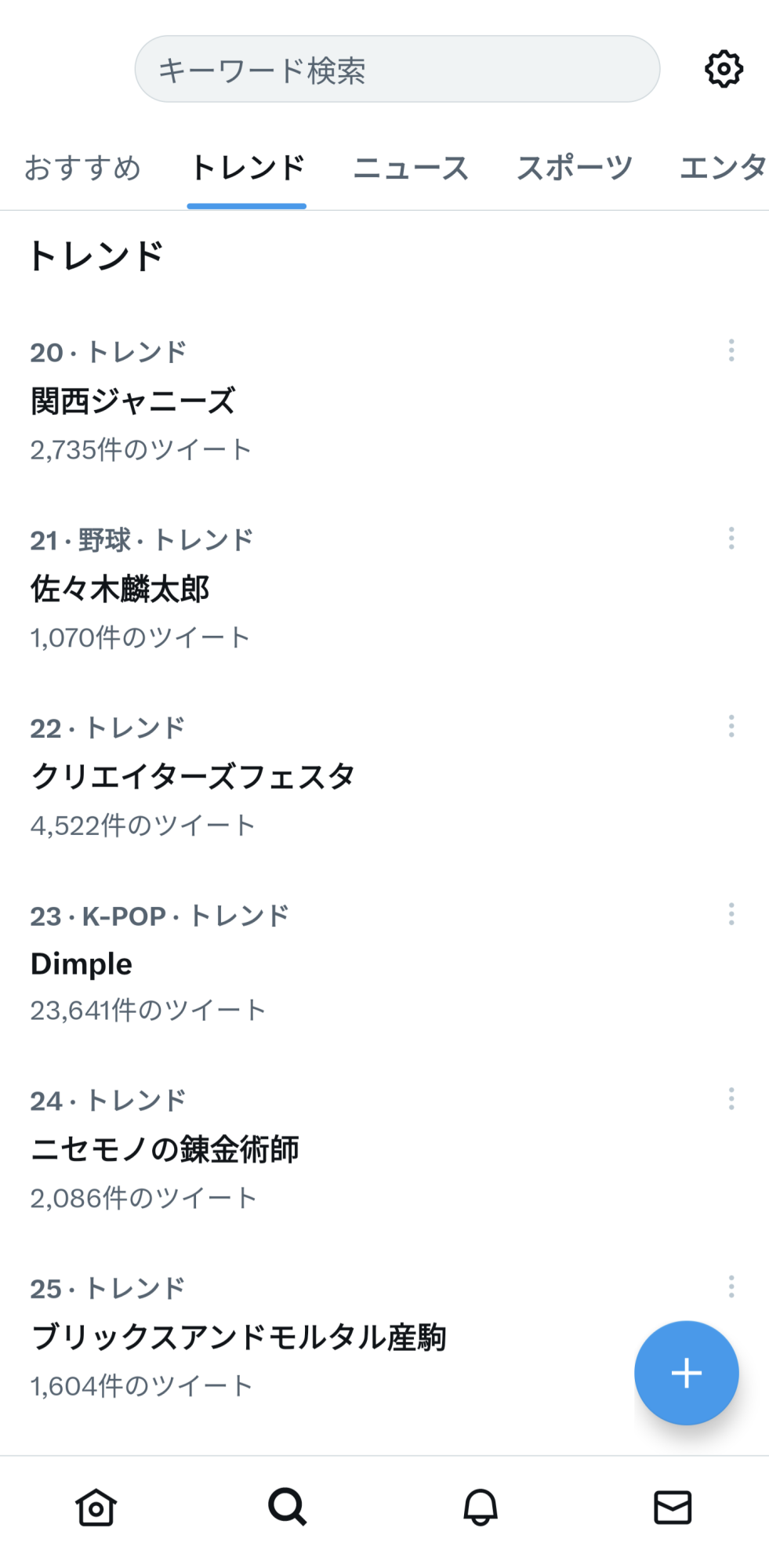
Task: Open the 佐々木麟太郎 trend
Action: 120,589
